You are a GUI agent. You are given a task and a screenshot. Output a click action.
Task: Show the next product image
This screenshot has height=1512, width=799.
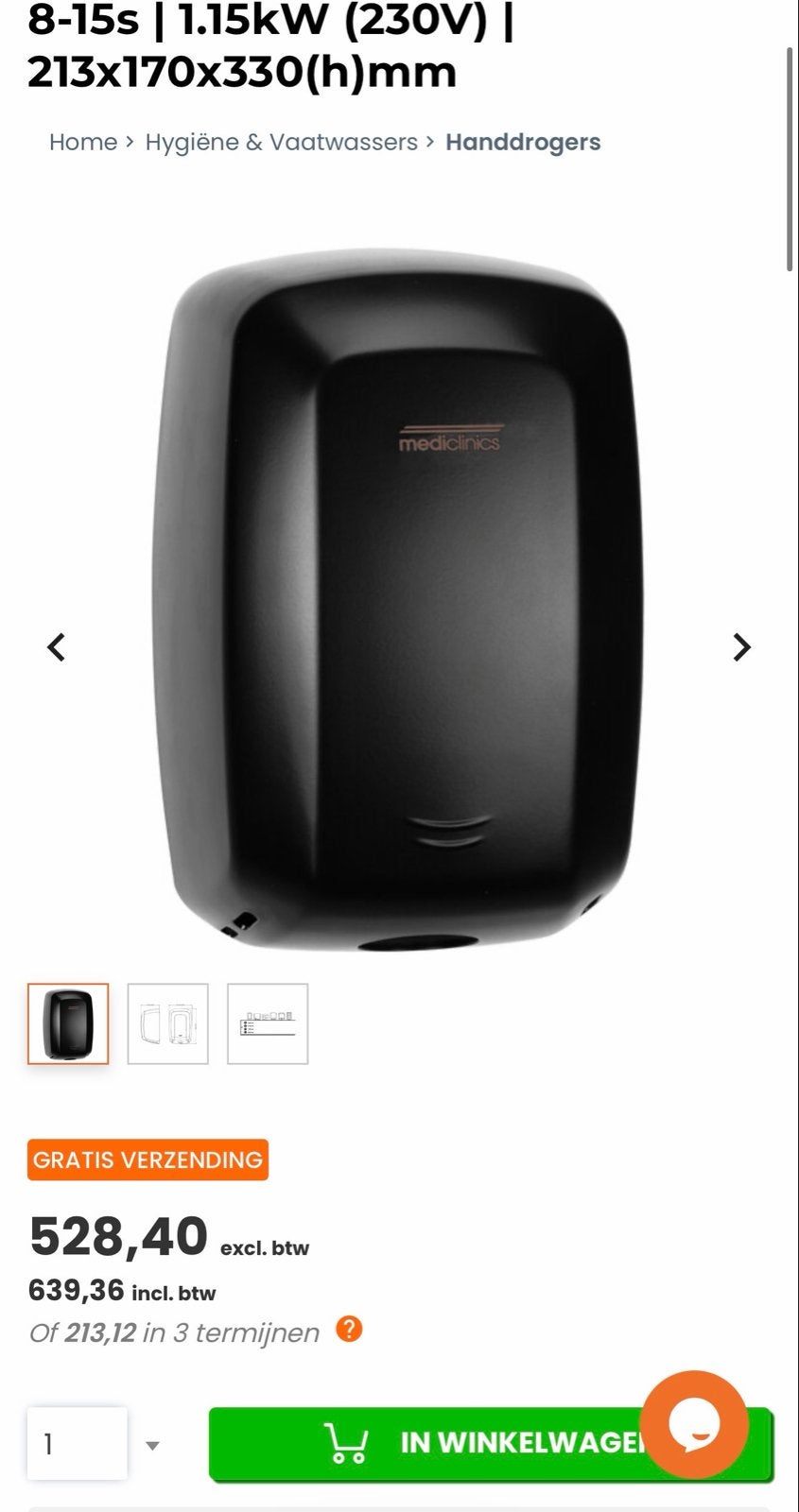pos(742,647)
